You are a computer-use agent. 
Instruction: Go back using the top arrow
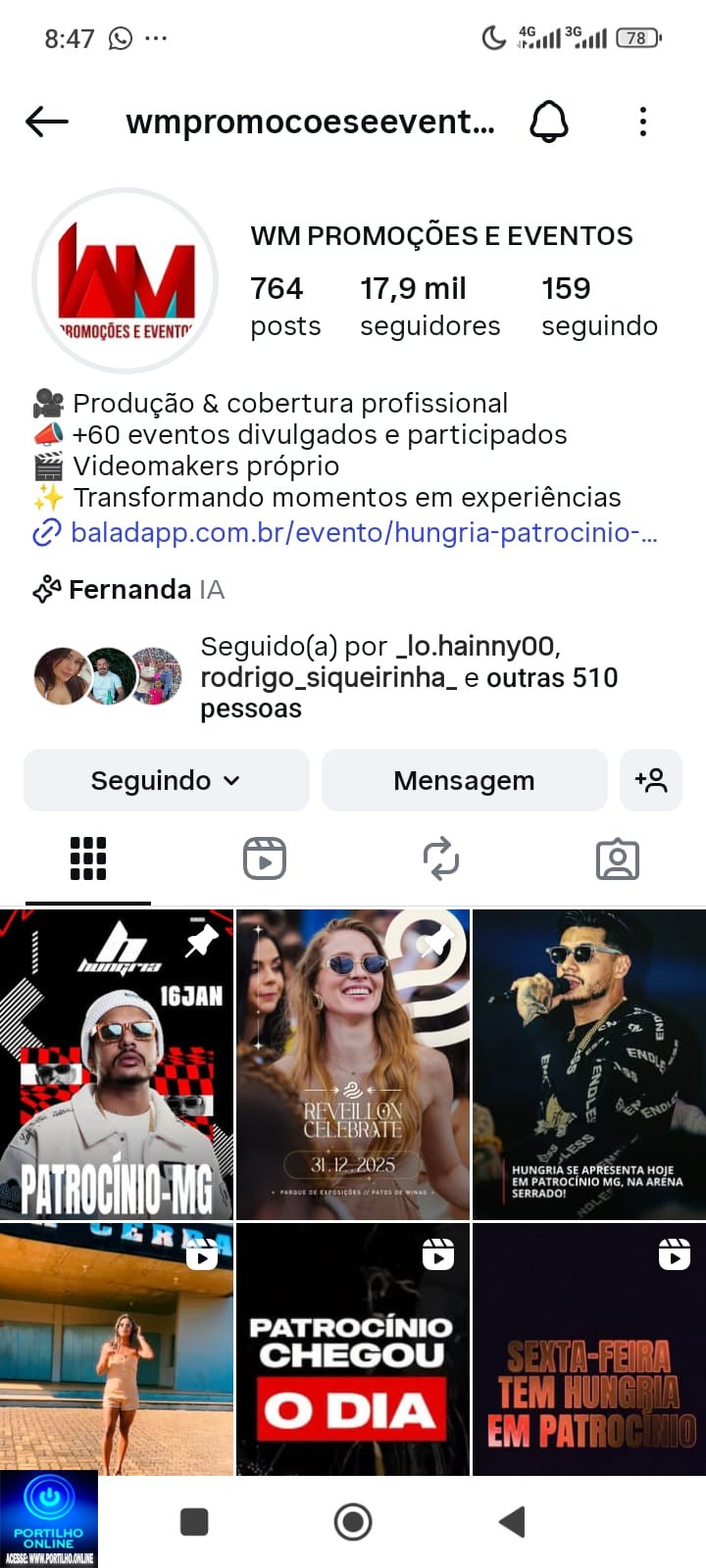pos(47,122)
